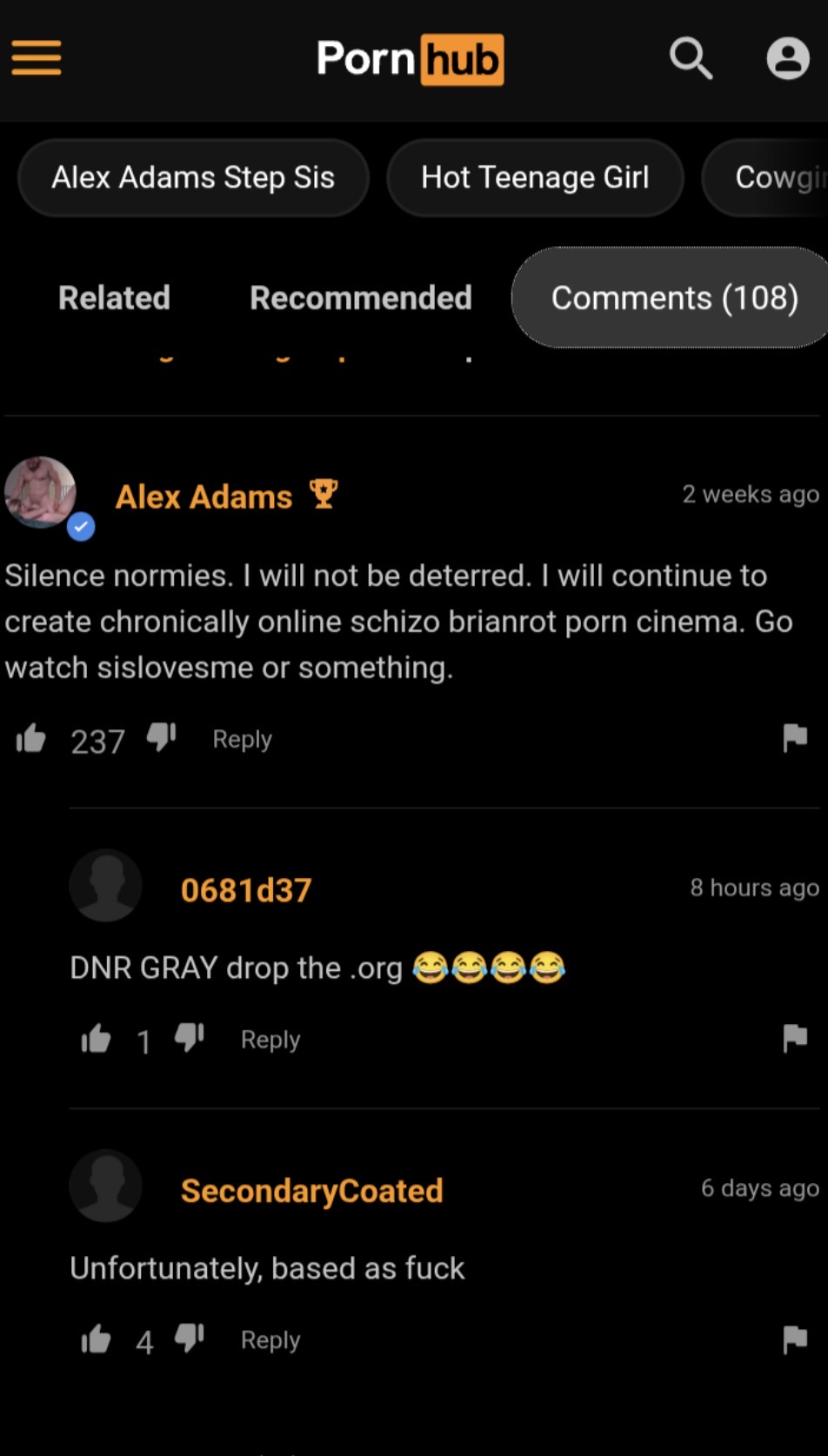The image size is (828, 1456).
Task: Open user 0681d37's profile
Action: pos(246,890)
